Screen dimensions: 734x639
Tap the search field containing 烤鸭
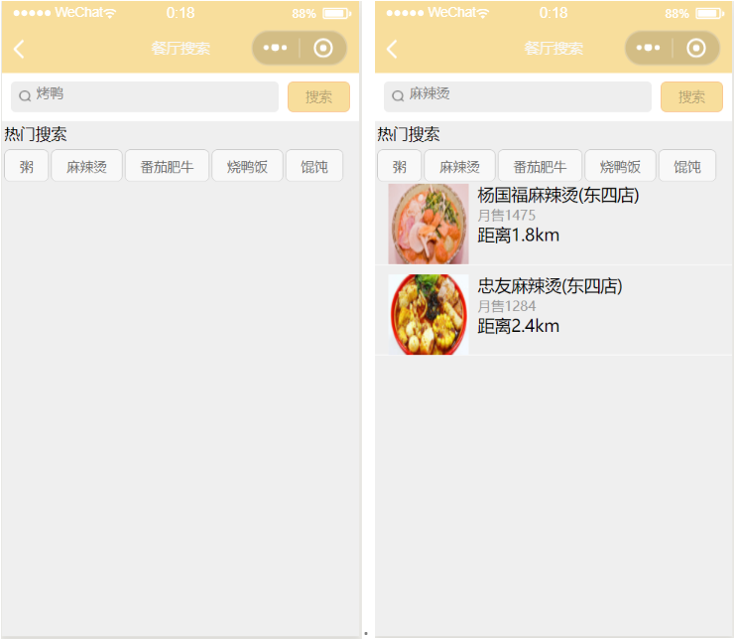point(145,96)
